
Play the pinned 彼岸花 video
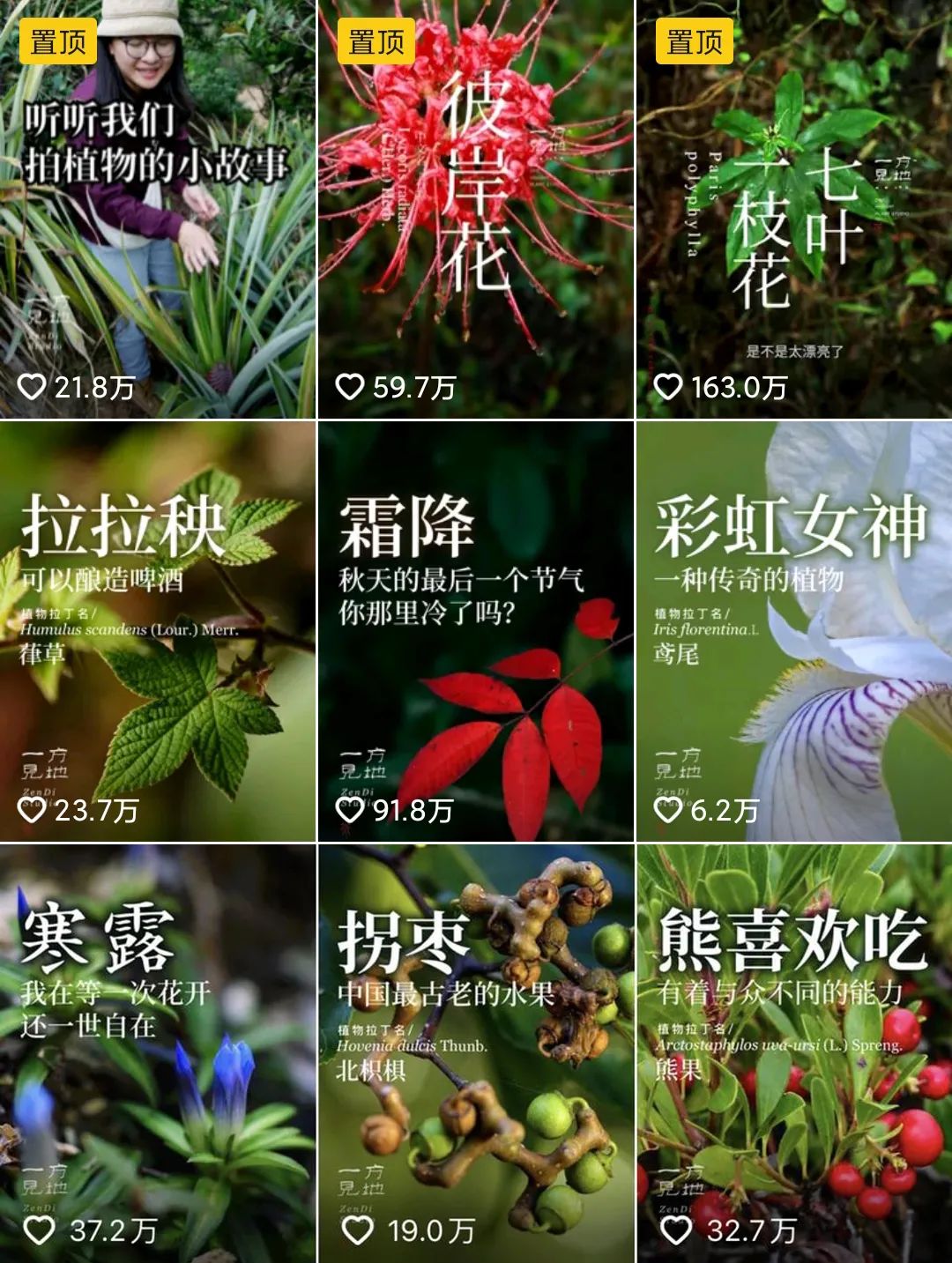(x=475, y=209)
